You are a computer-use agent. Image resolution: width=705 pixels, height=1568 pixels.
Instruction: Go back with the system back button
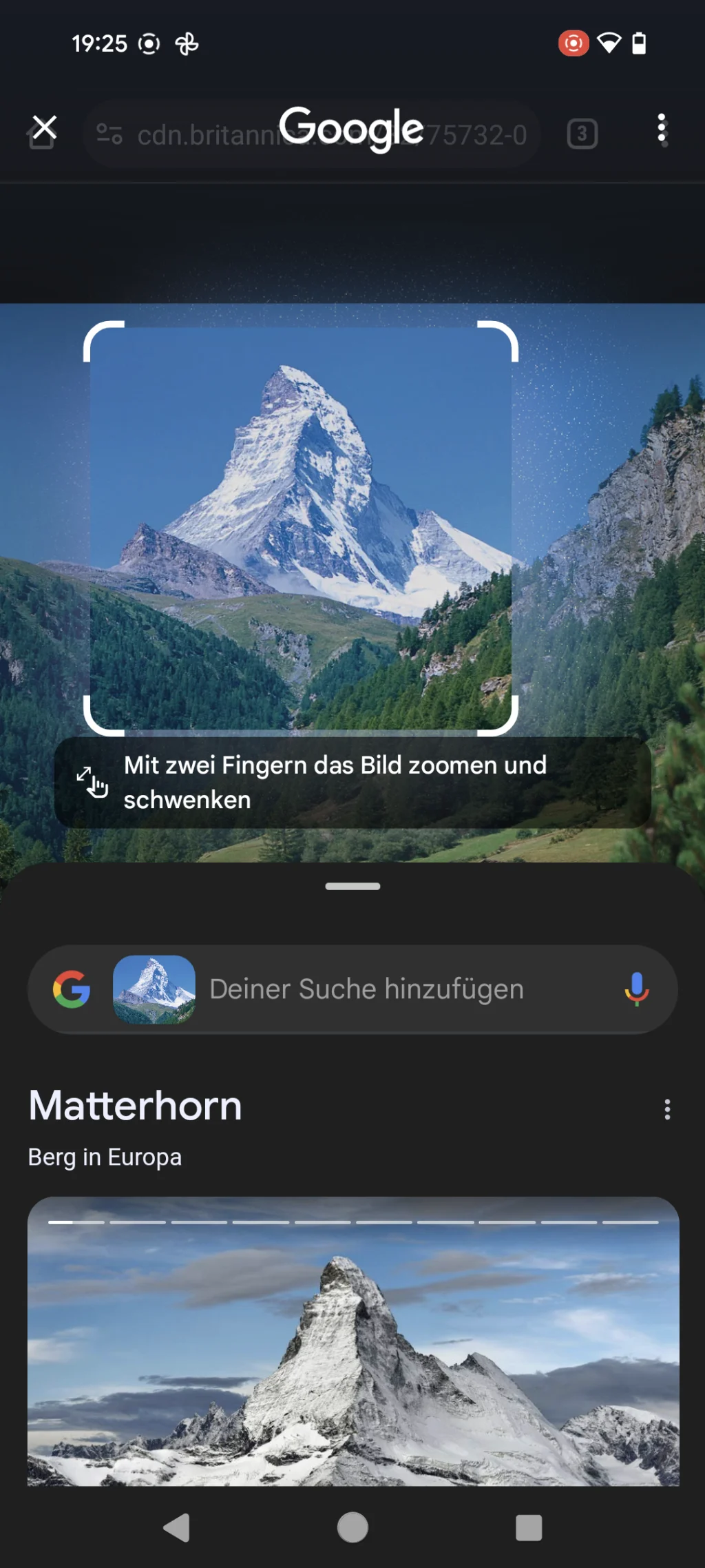click(177, 1527)
